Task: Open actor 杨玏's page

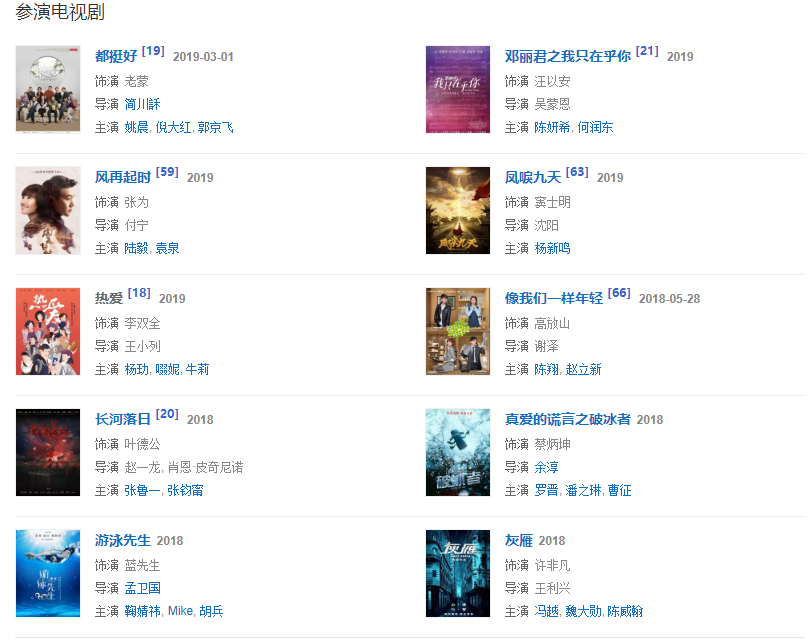Action: [135, 369]
